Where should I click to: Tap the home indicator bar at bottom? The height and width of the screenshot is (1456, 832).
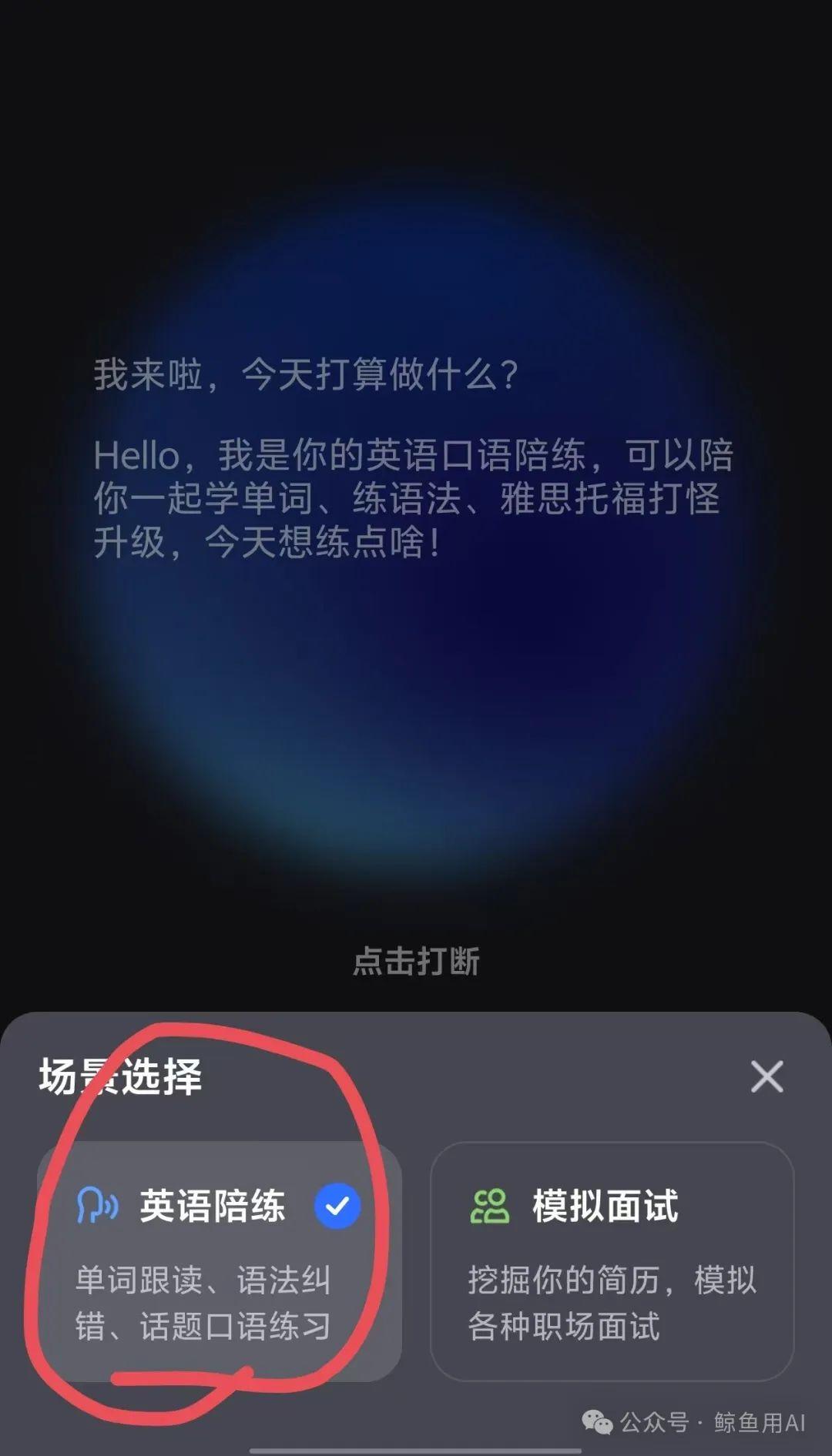[416, 1449]
